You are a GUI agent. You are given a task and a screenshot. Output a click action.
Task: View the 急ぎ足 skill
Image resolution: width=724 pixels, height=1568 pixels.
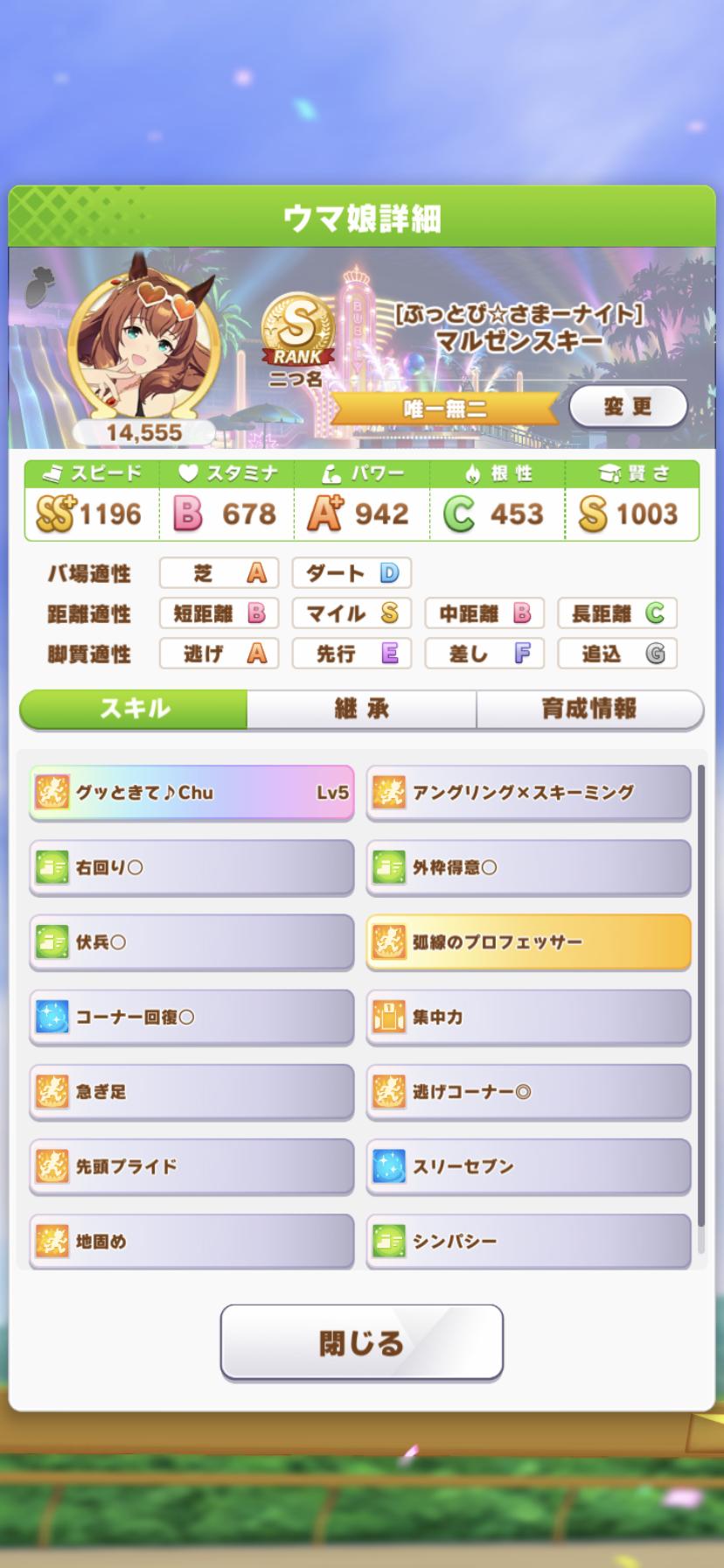pyautogui.click(x=191, y=1091)
